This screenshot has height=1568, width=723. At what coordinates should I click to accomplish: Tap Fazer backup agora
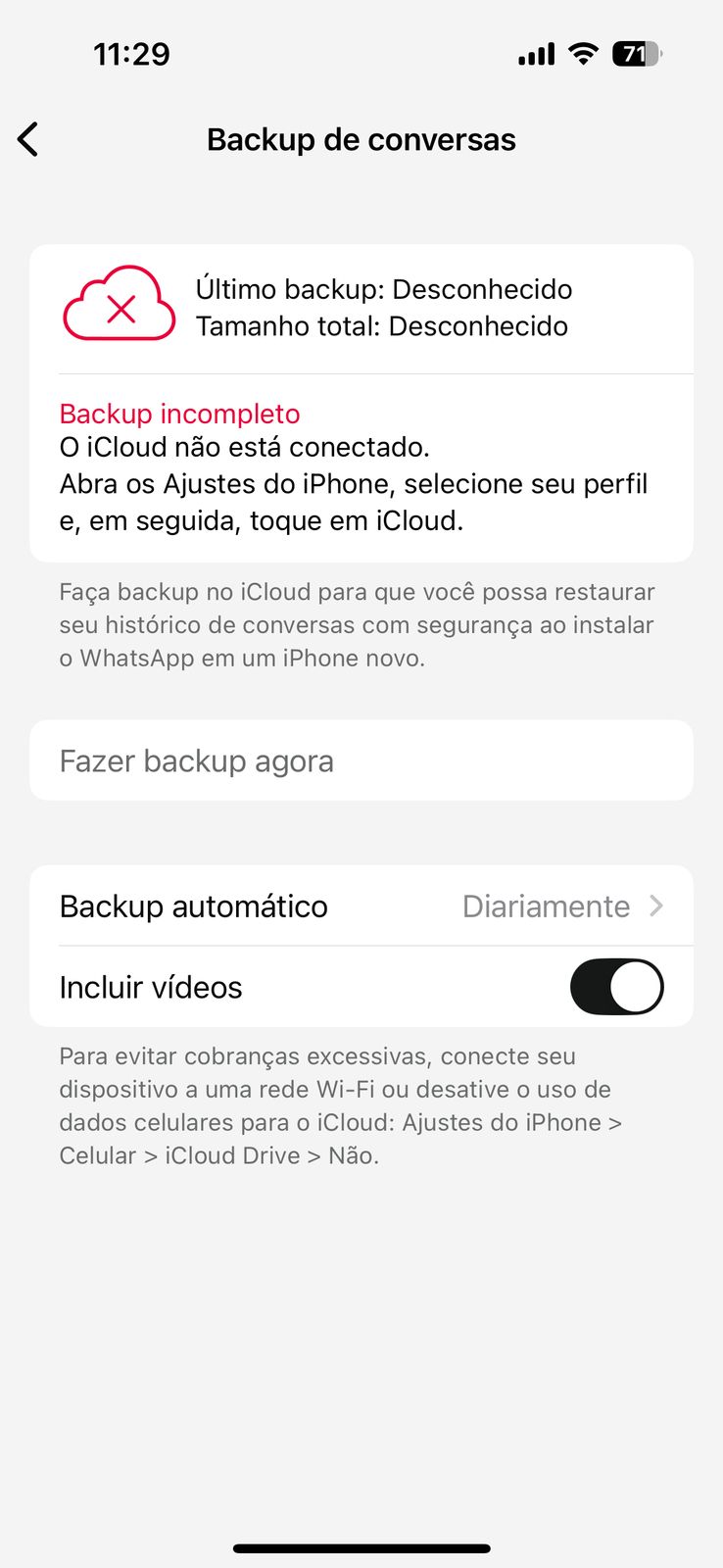pyautogui.click(x=361, y=761)
